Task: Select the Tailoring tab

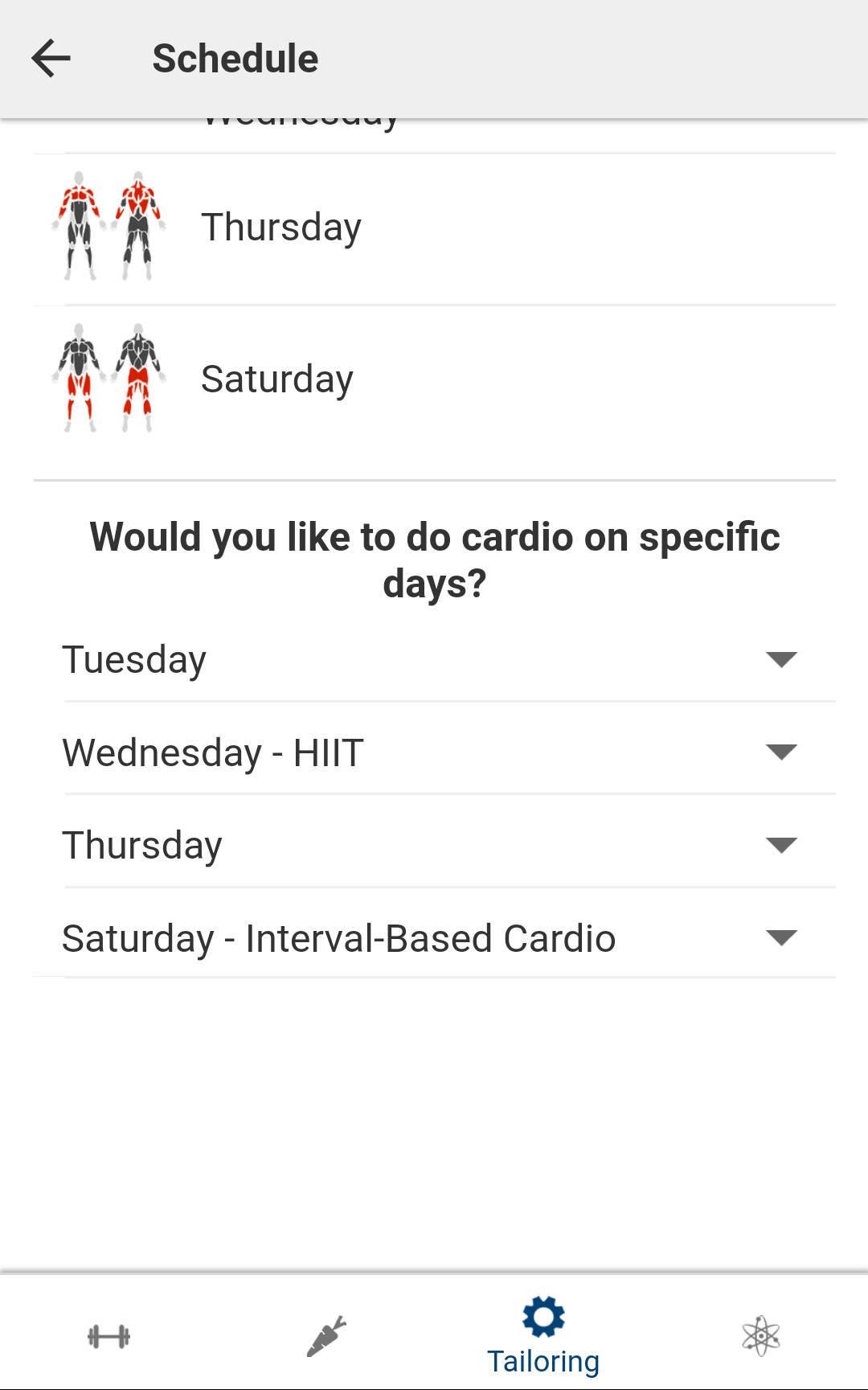Action: click(543, 1335)
